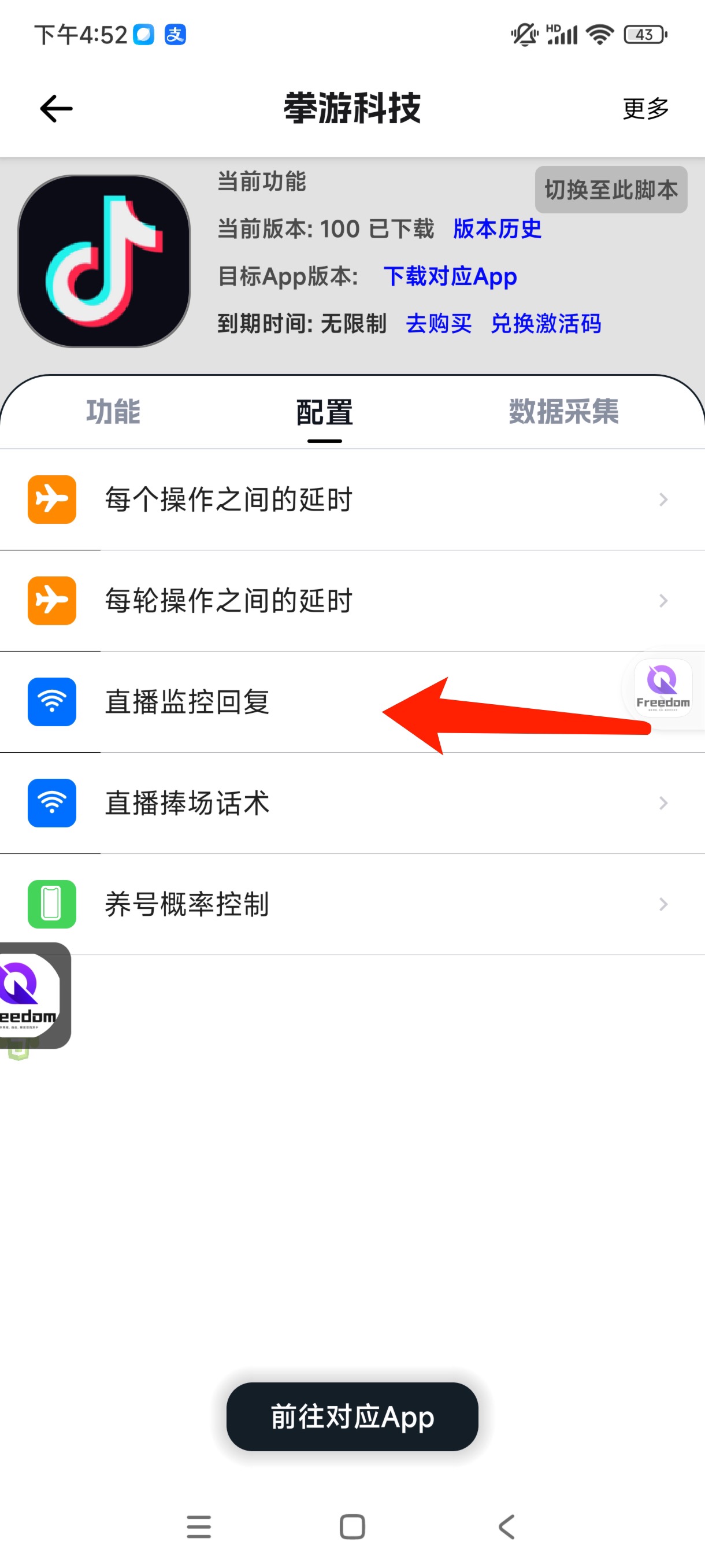Open the 直播捧场话术 row
This screenshot has height=1568, width=705.
[x=352, y=803]
